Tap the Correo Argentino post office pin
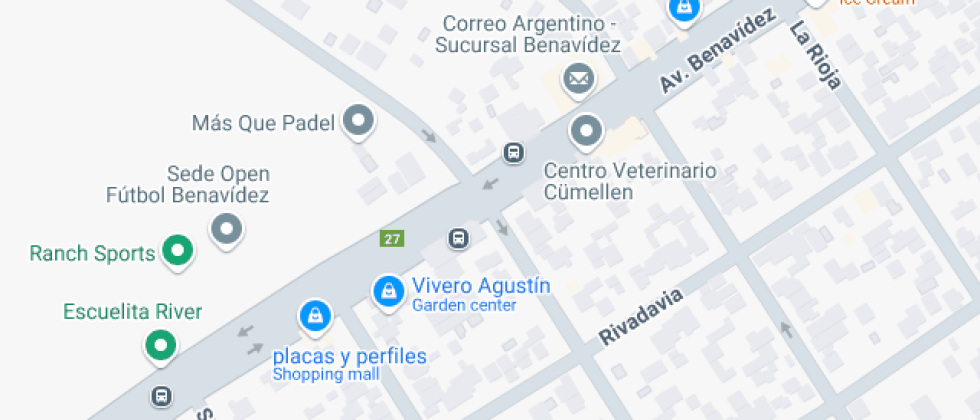 click(577, 78)
